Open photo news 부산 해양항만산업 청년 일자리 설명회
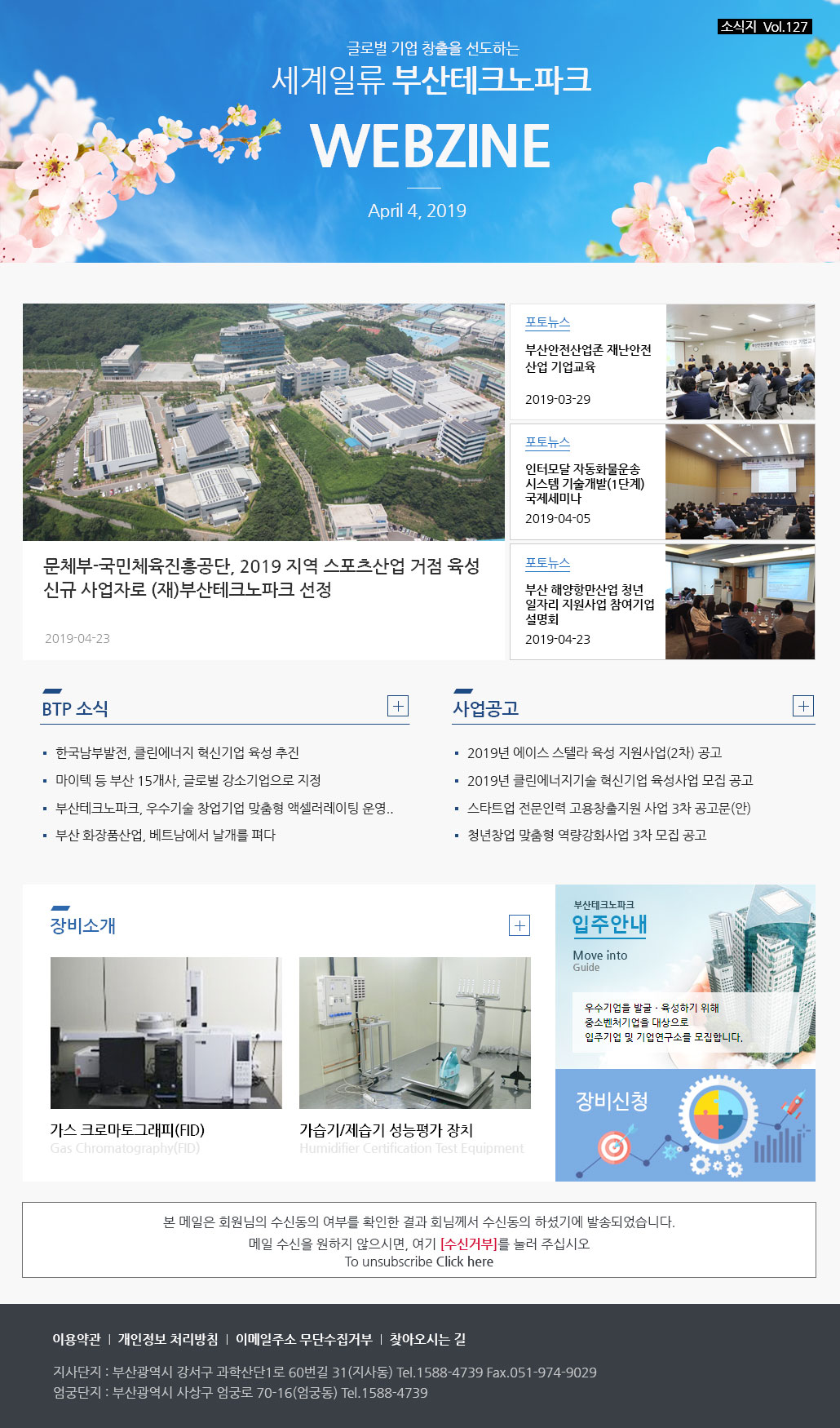Screen dimensions: 840x1428 (589, 604)
